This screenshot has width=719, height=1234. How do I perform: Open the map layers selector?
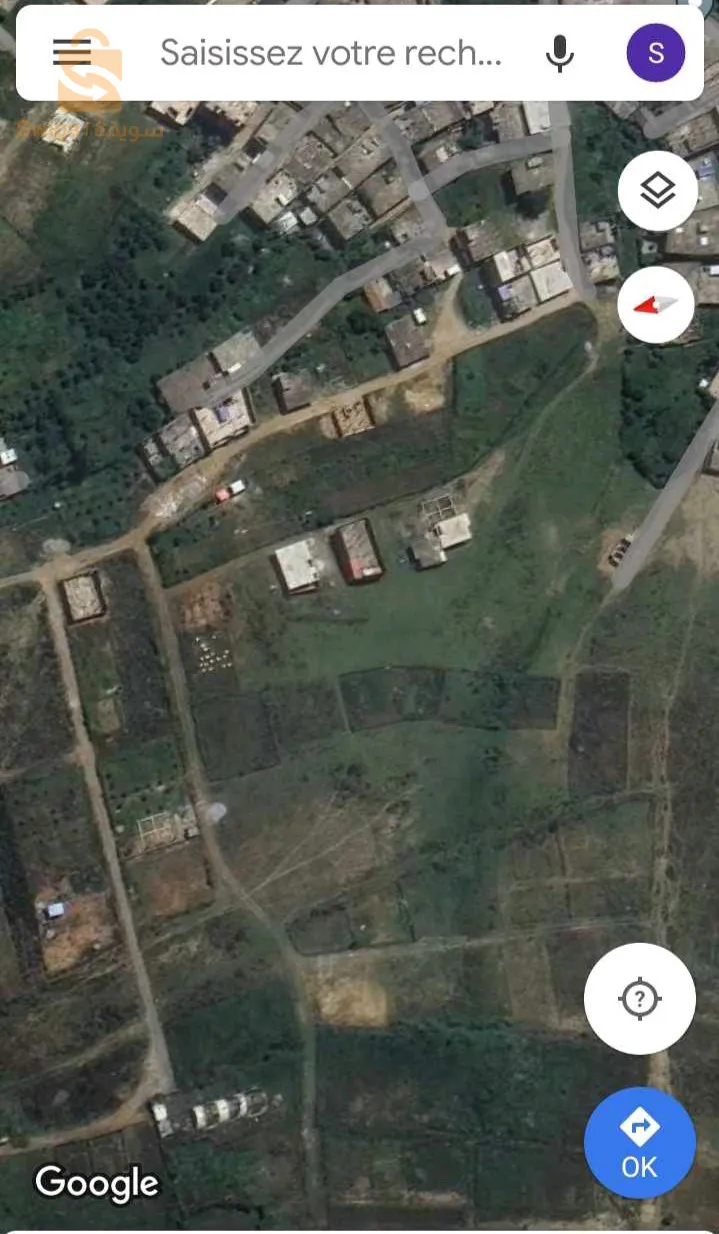tap(657, 190)
